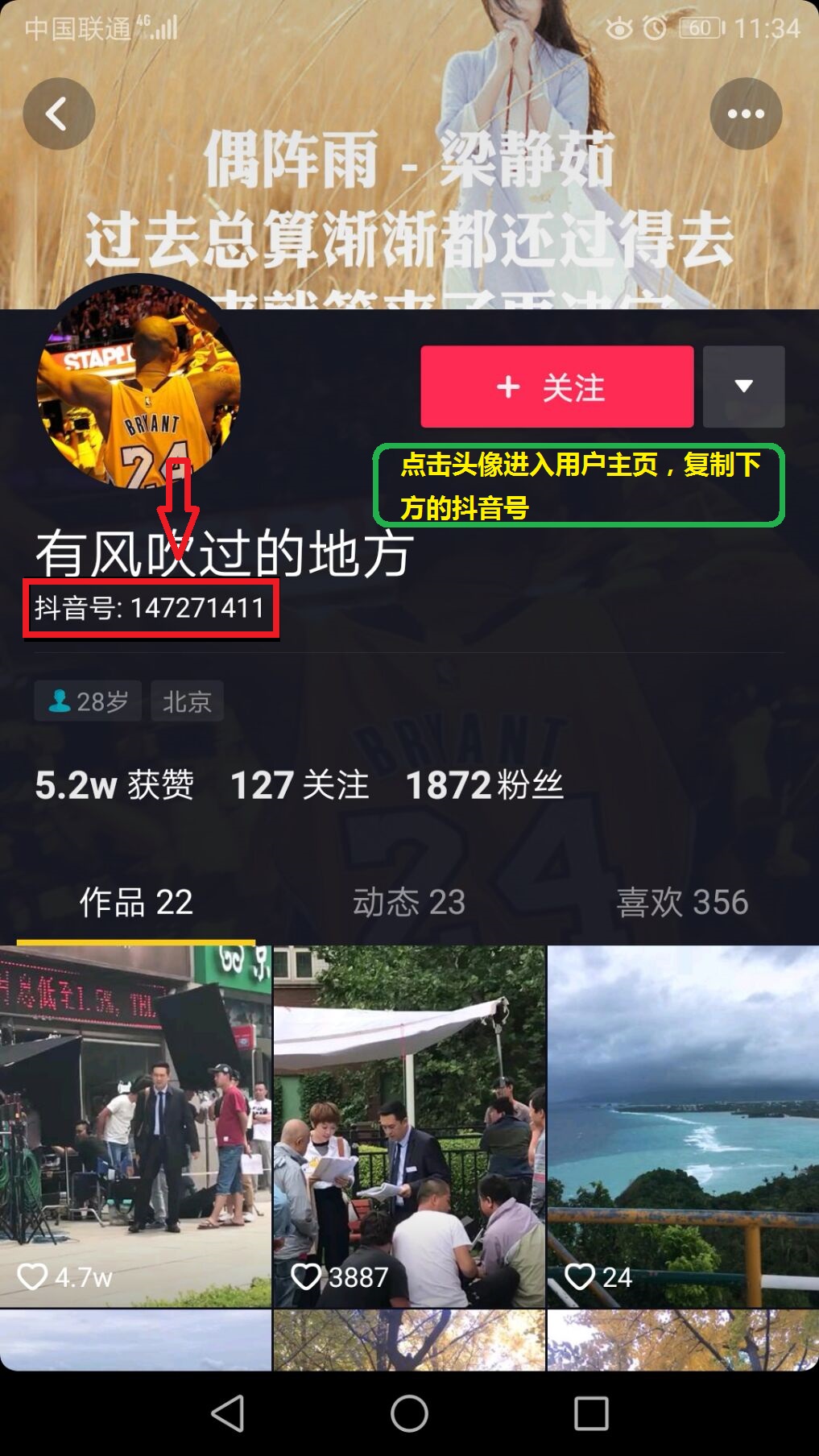Switch to the 喜欢 356 tab

(682, 903)
